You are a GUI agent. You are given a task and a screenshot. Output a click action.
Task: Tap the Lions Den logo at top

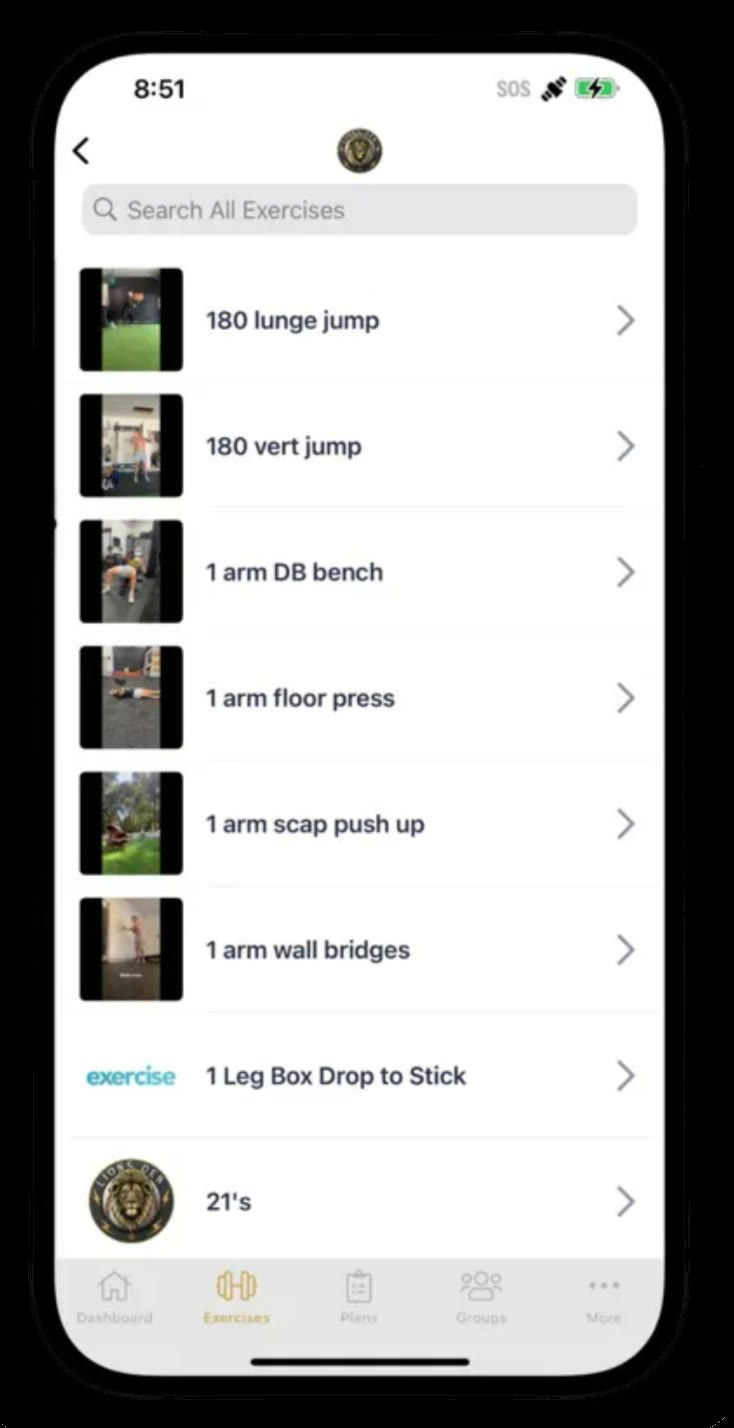(x=360, y=150)
